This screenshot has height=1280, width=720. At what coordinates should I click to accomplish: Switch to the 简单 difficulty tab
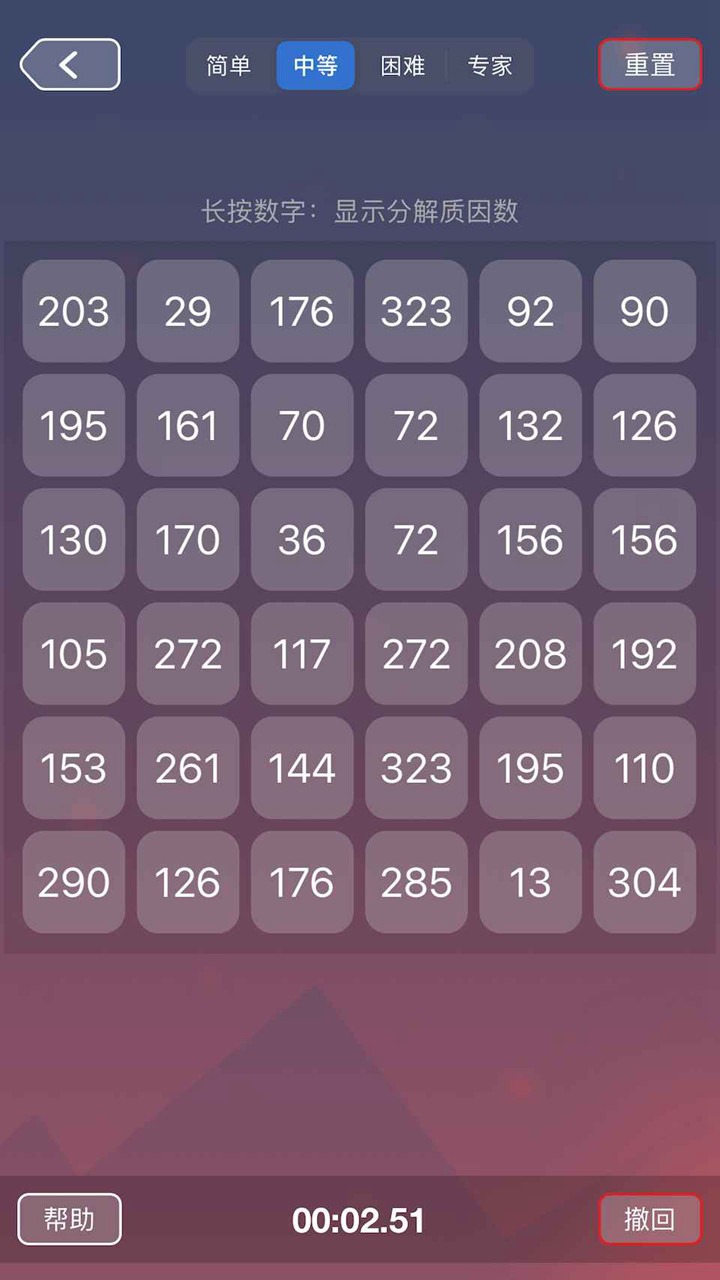(x=229, y=66)
